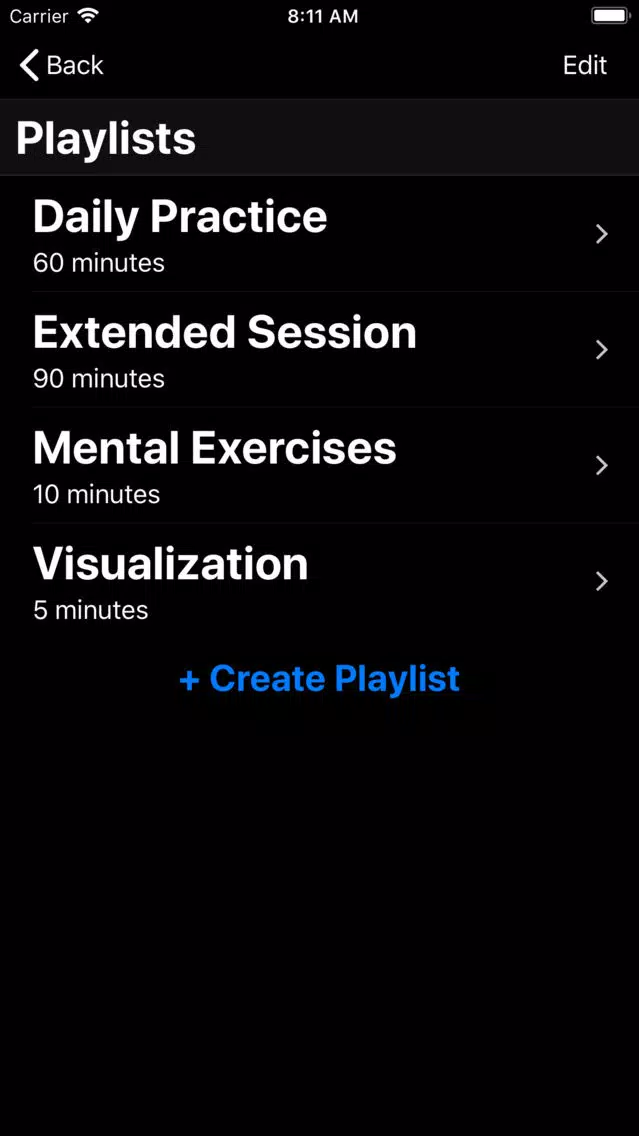Open the Visualization playlist

click(320, 582)
